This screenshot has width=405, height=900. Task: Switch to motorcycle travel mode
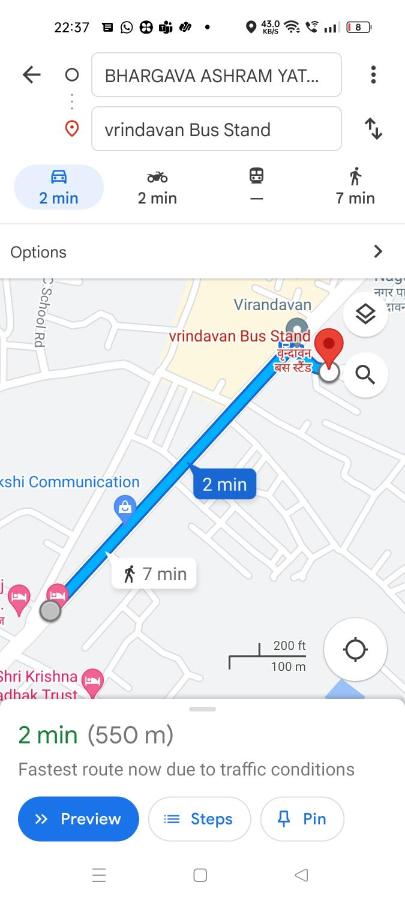[x=157, y=187]
